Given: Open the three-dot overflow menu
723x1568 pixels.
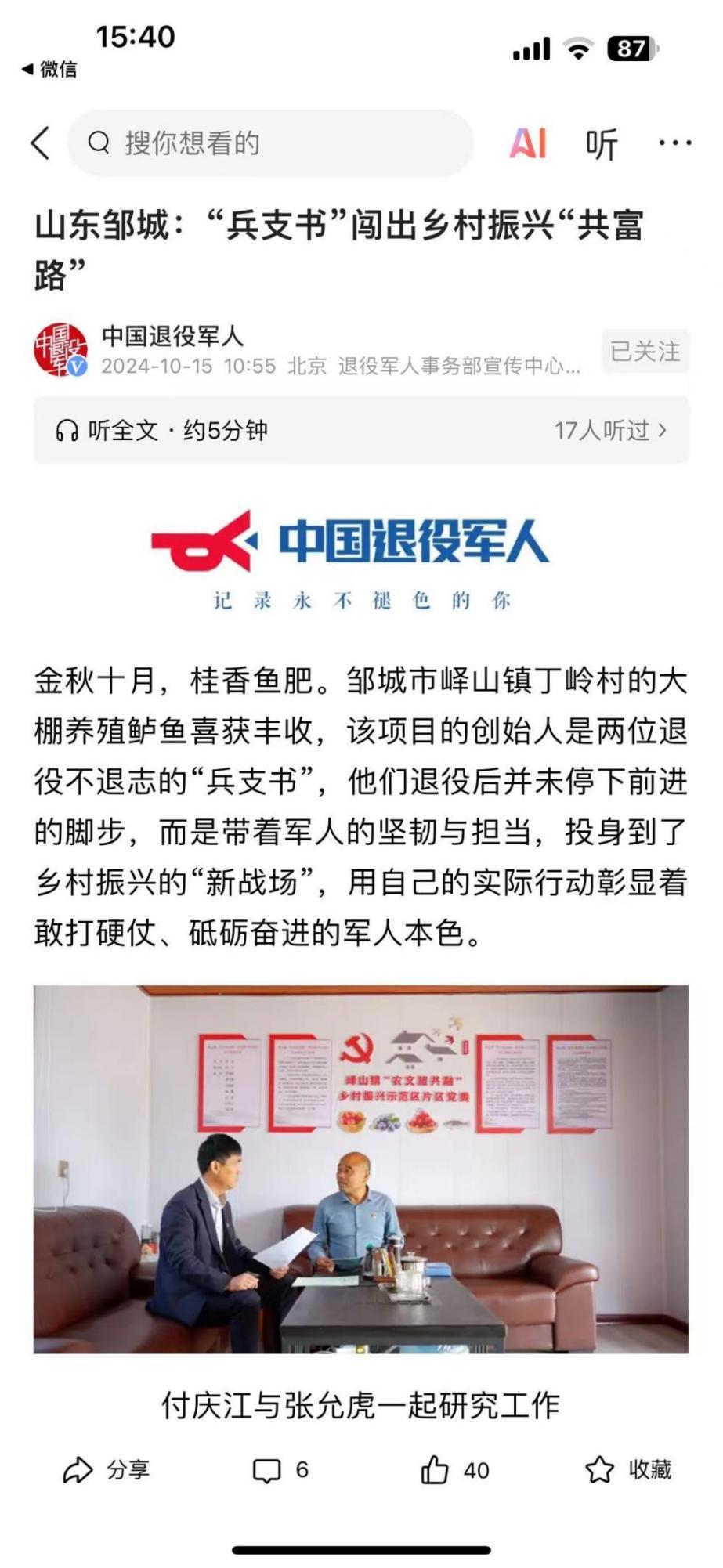Looking at the screenshot, I should tap(674, 143).
